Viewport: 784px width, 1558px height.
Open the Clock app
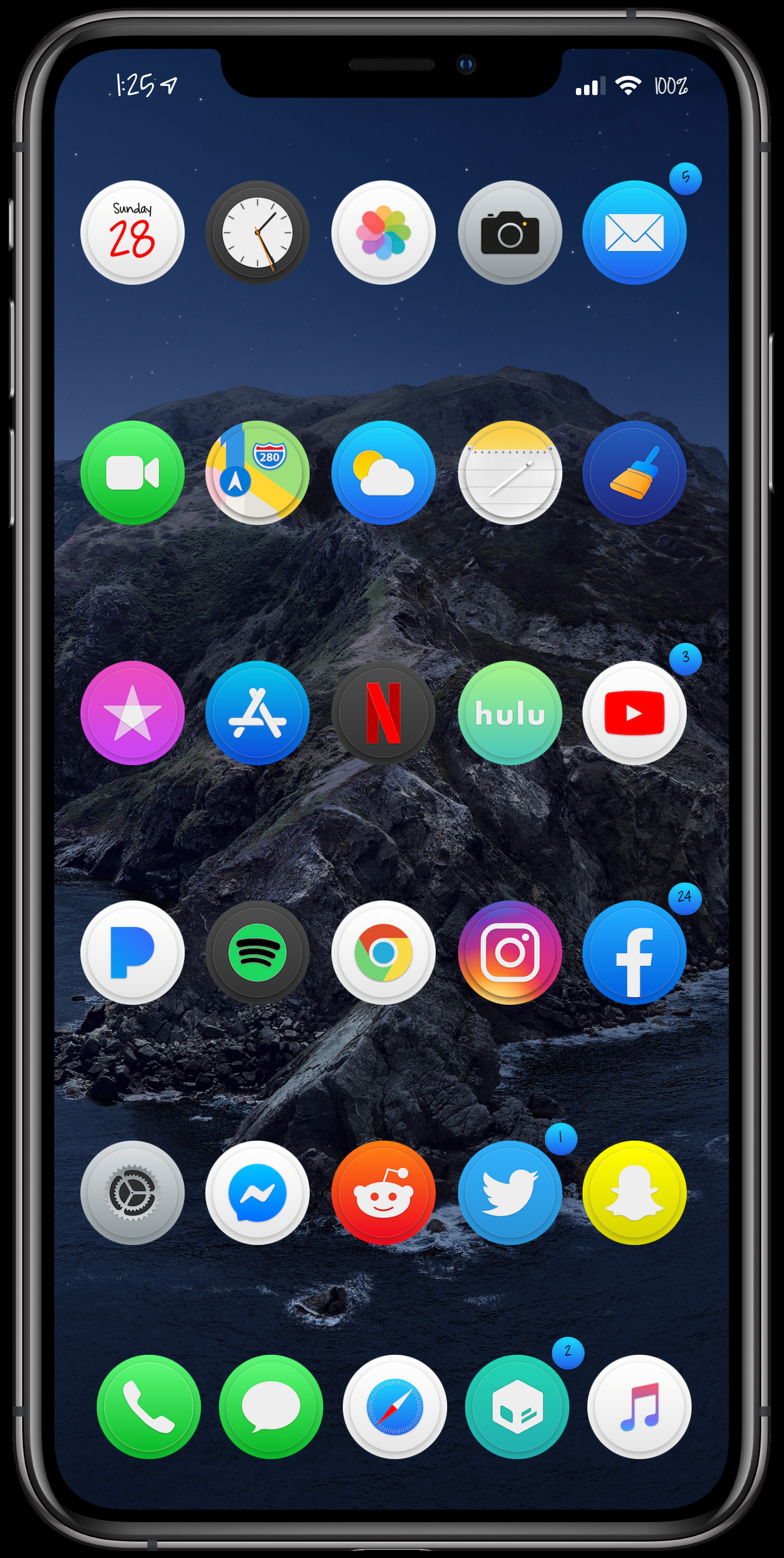258,233
